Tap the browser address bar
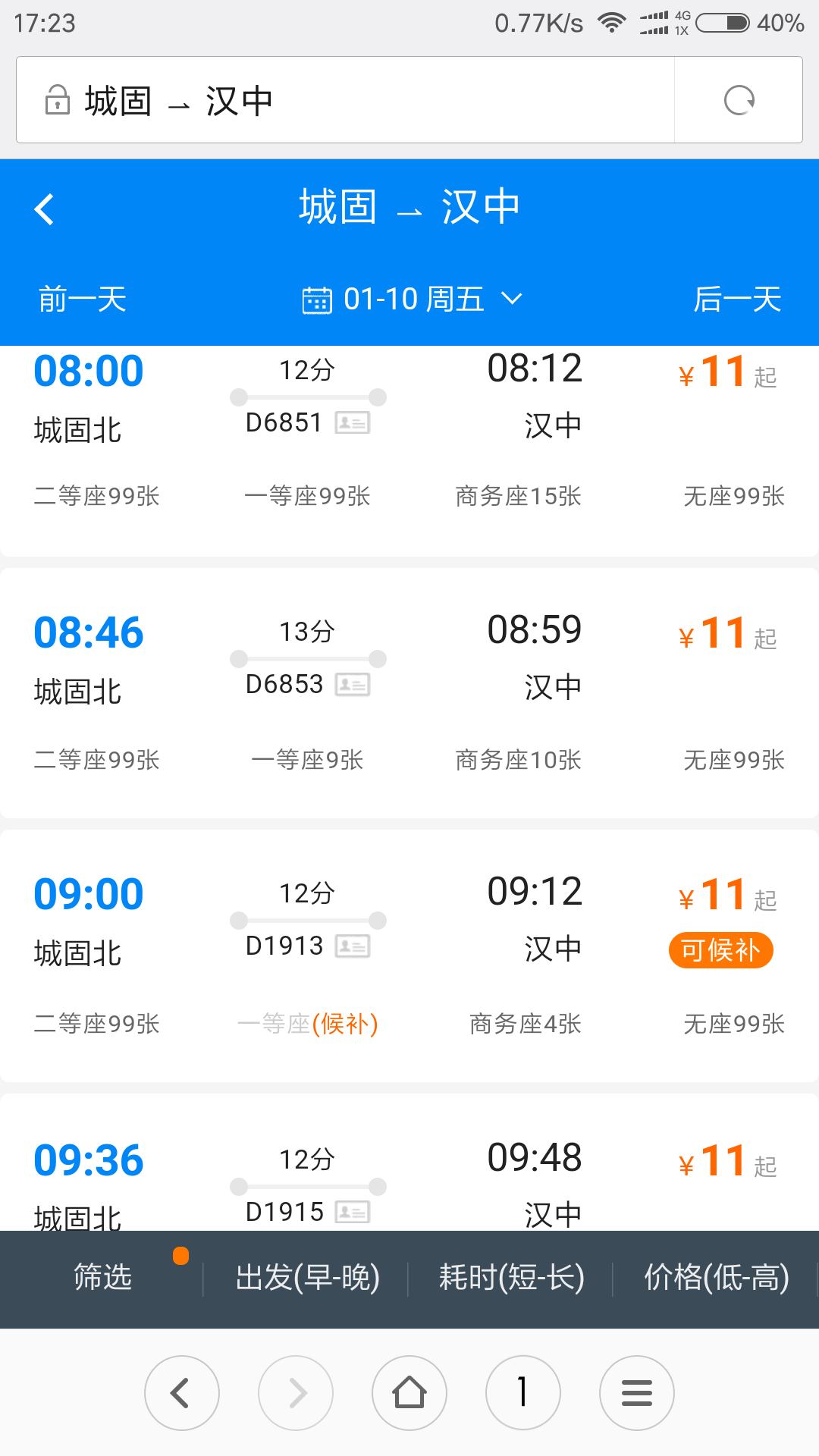The height and width of the screenshot is (1456, 819). coord(345,100)
